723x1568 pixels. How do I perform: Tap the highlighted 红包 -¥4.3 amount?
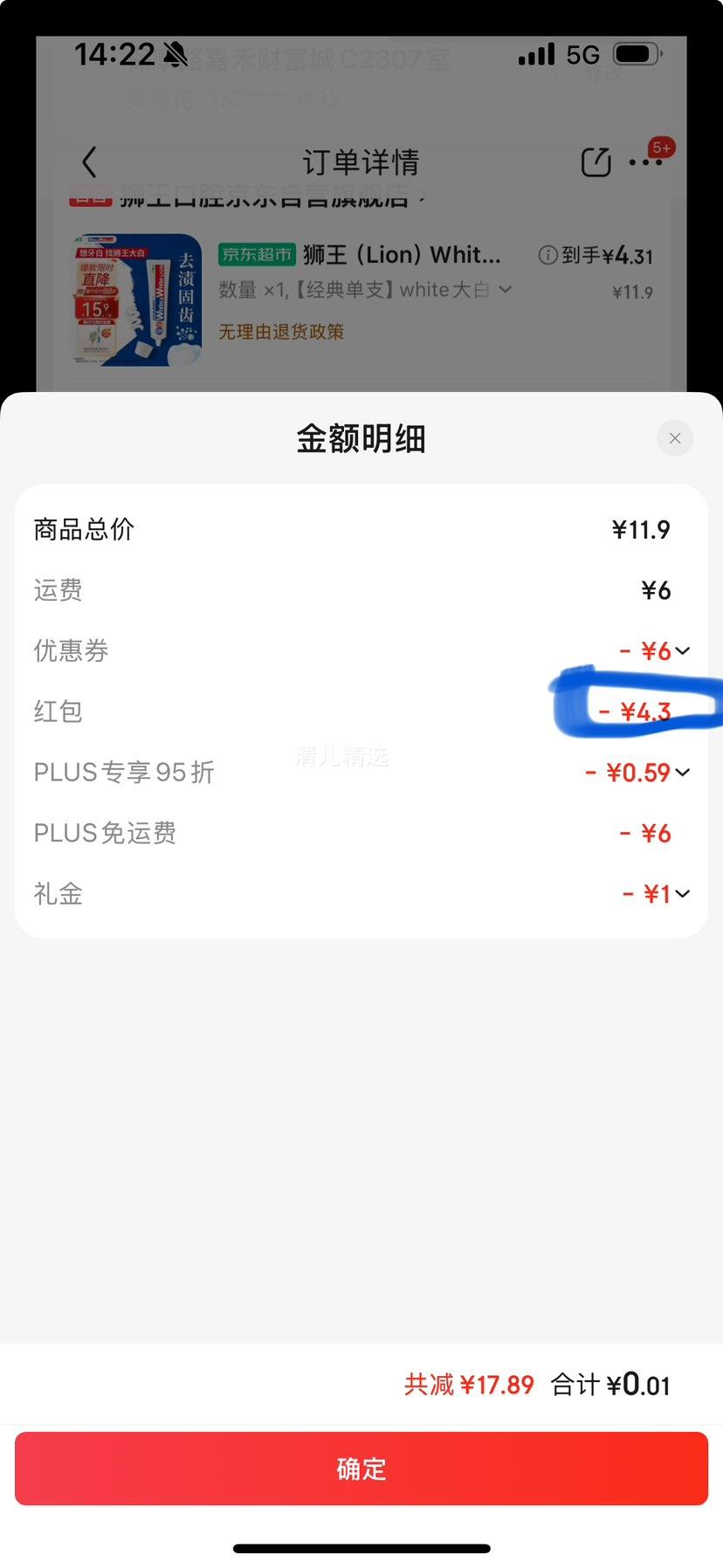(x=640, y=712)
